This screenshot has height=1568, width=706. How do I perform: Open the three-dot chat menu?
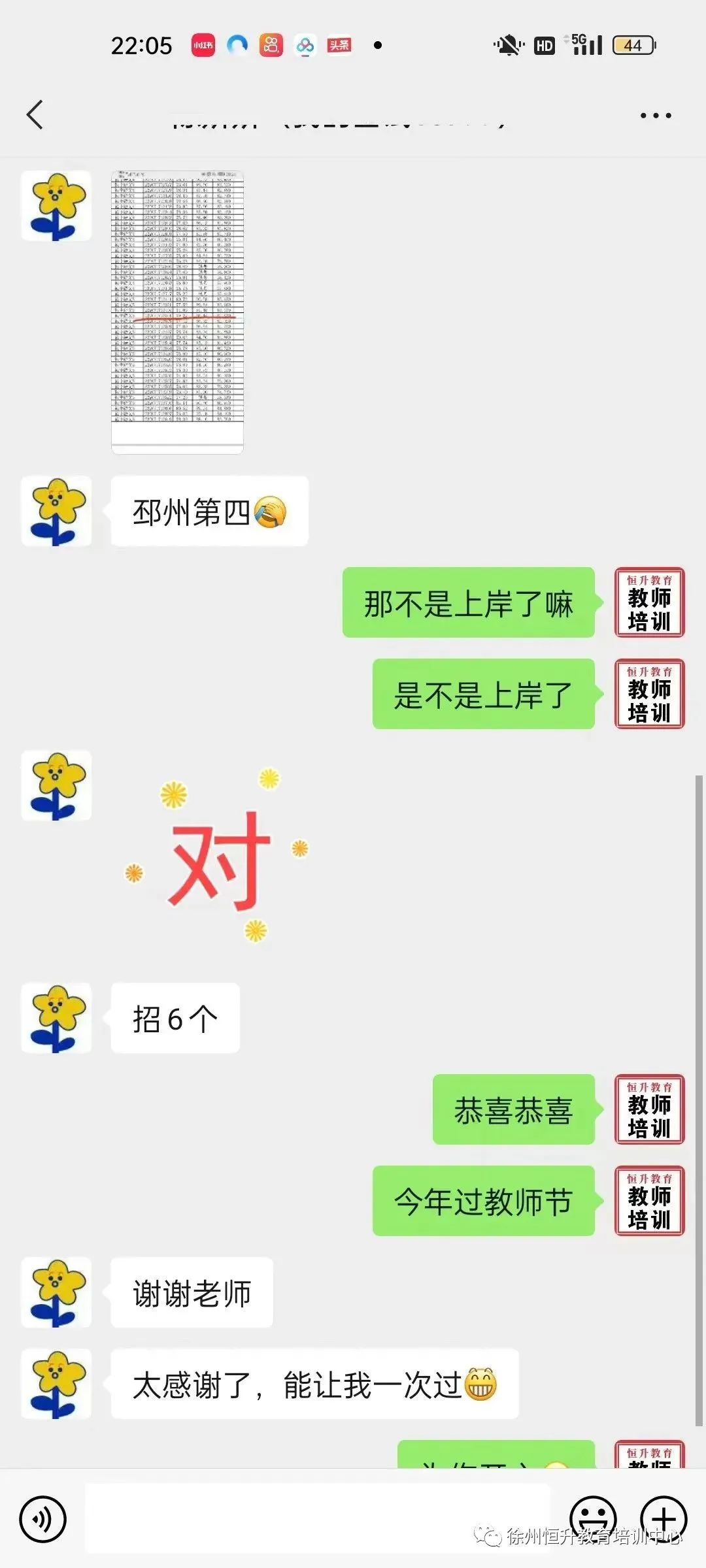pyautogui.click(x=655, y=116)
